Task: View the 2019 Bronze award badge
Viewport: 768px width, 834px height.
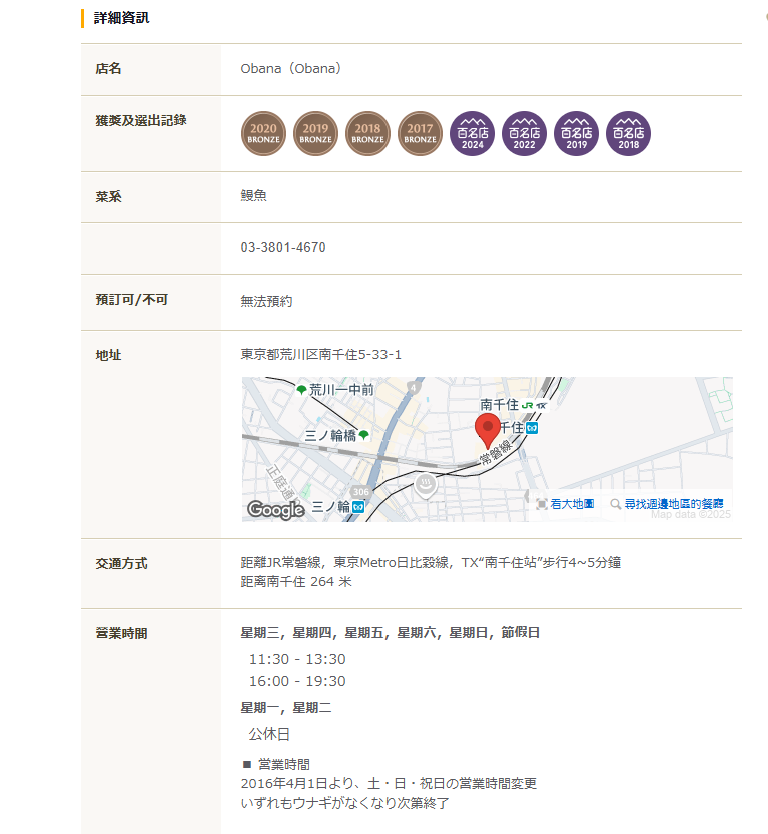Action: (x=316, y=133)
